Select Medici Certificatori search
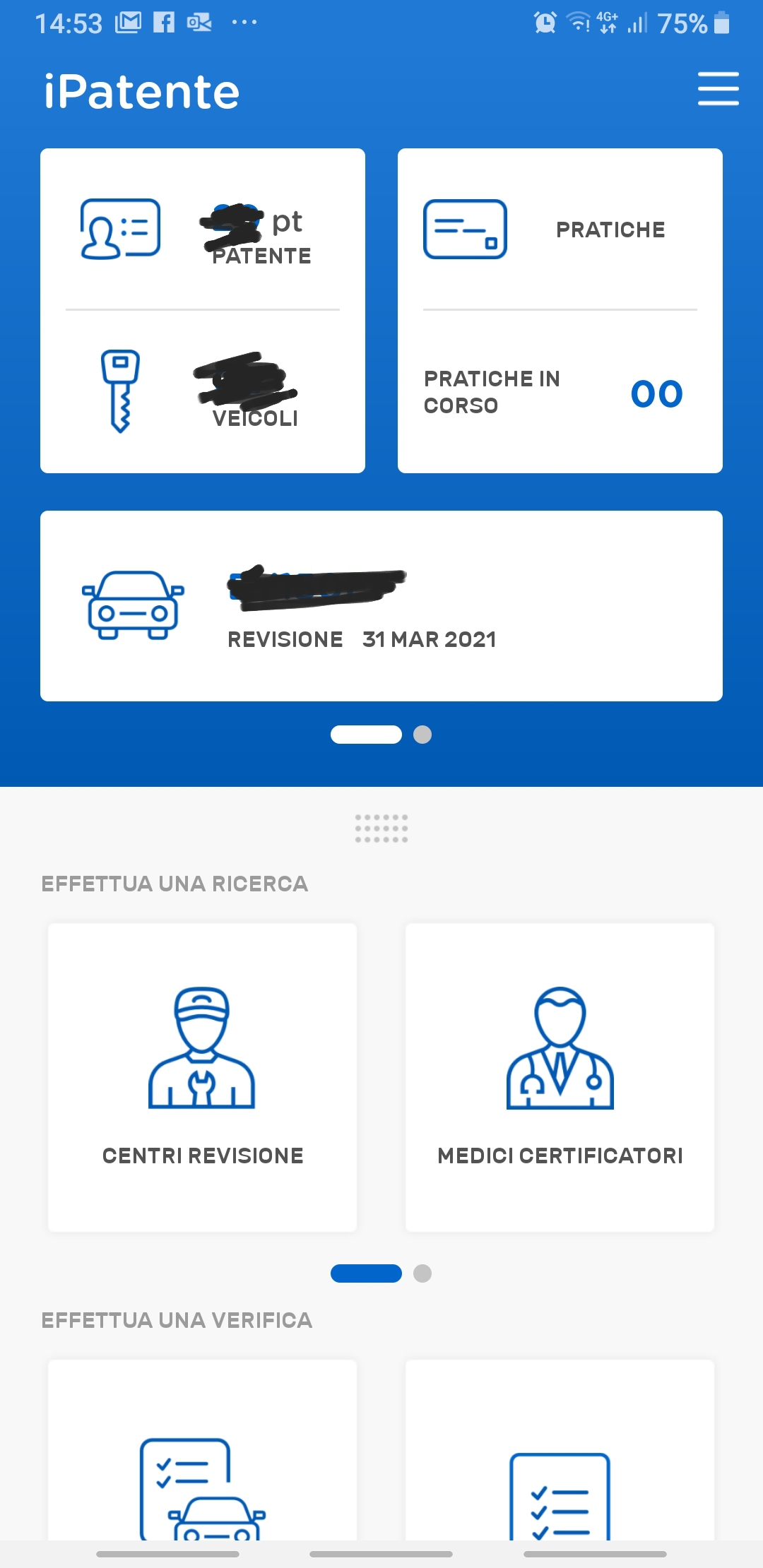Screen dimensions: 763x1568 [560, 1077]
